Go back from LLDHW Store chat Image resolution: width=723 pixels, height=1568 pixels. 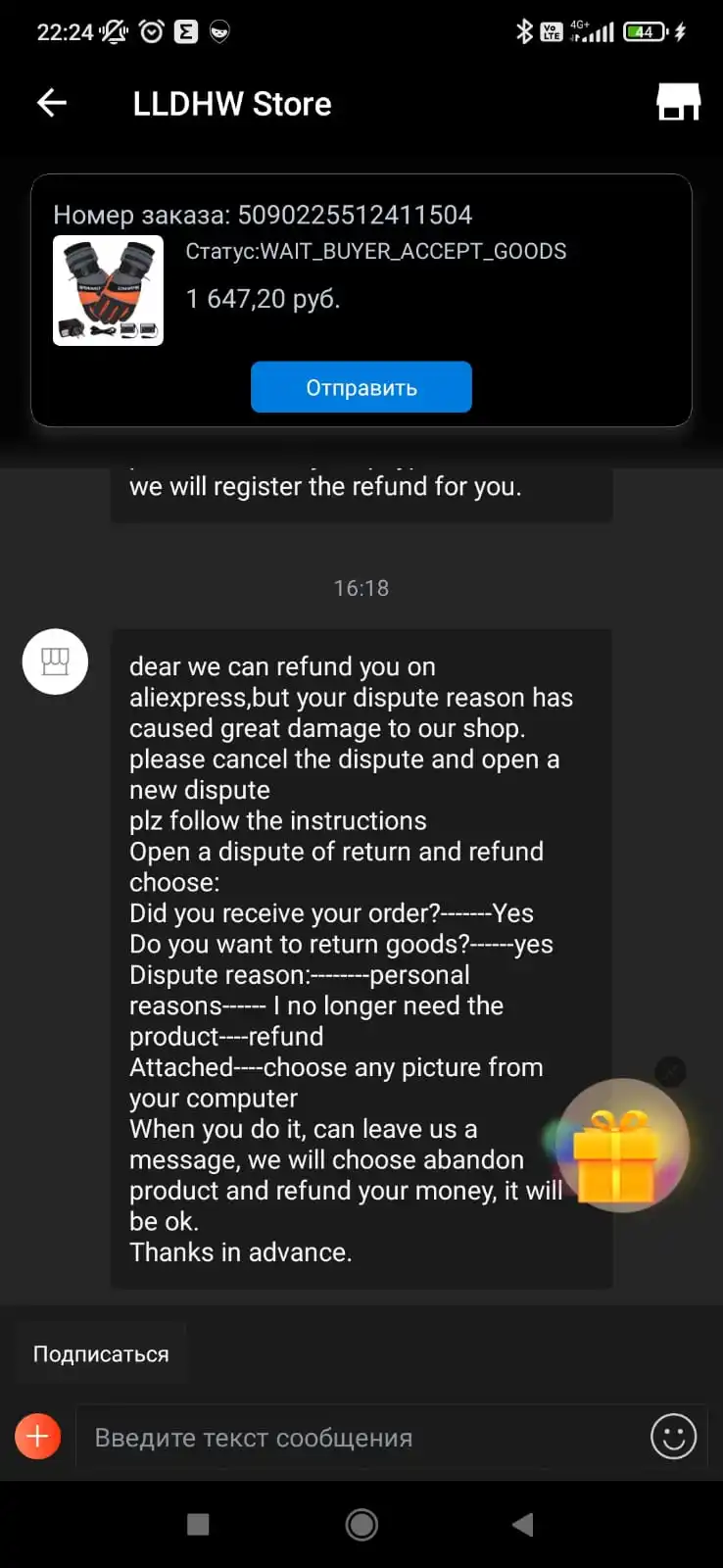(x=52, y=103)
